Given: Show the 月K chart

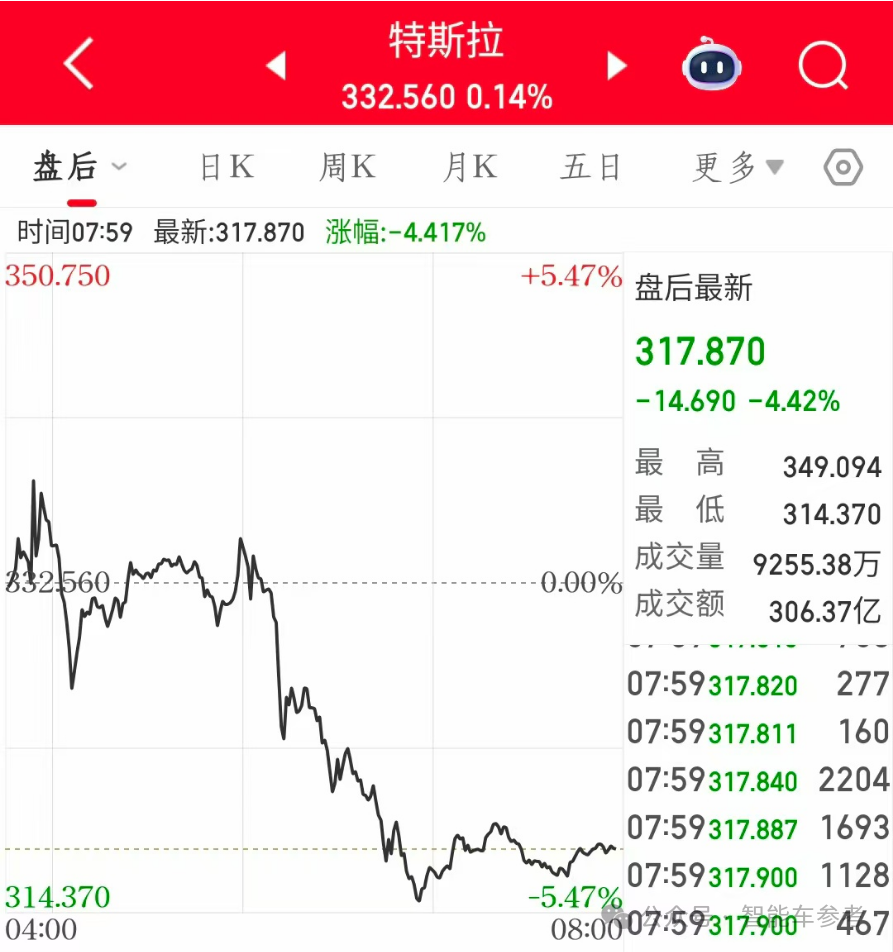Looking at the screenshot, I should [469, 168].
